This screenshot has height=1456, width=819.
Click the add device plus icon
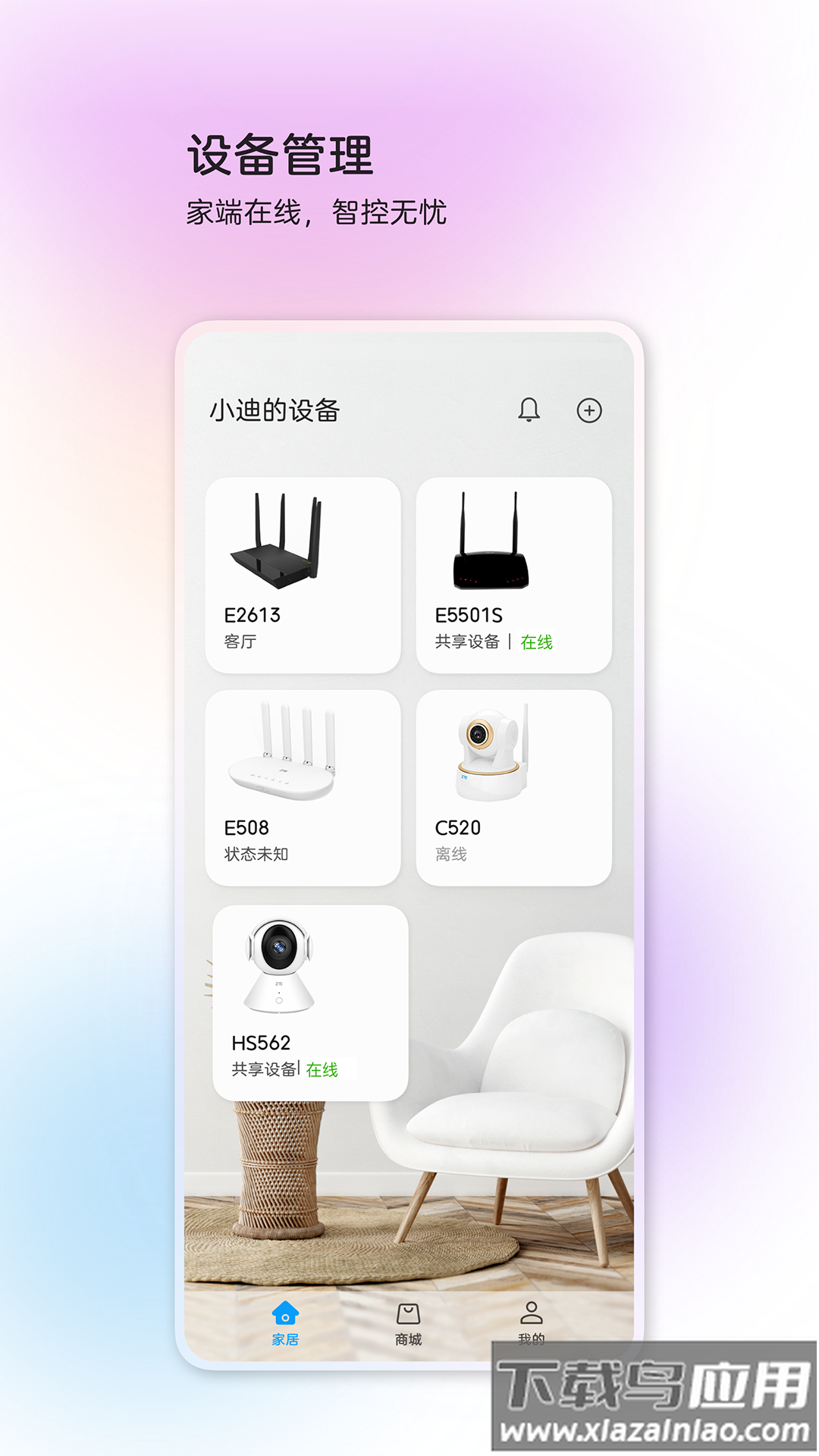click(589, 412)
